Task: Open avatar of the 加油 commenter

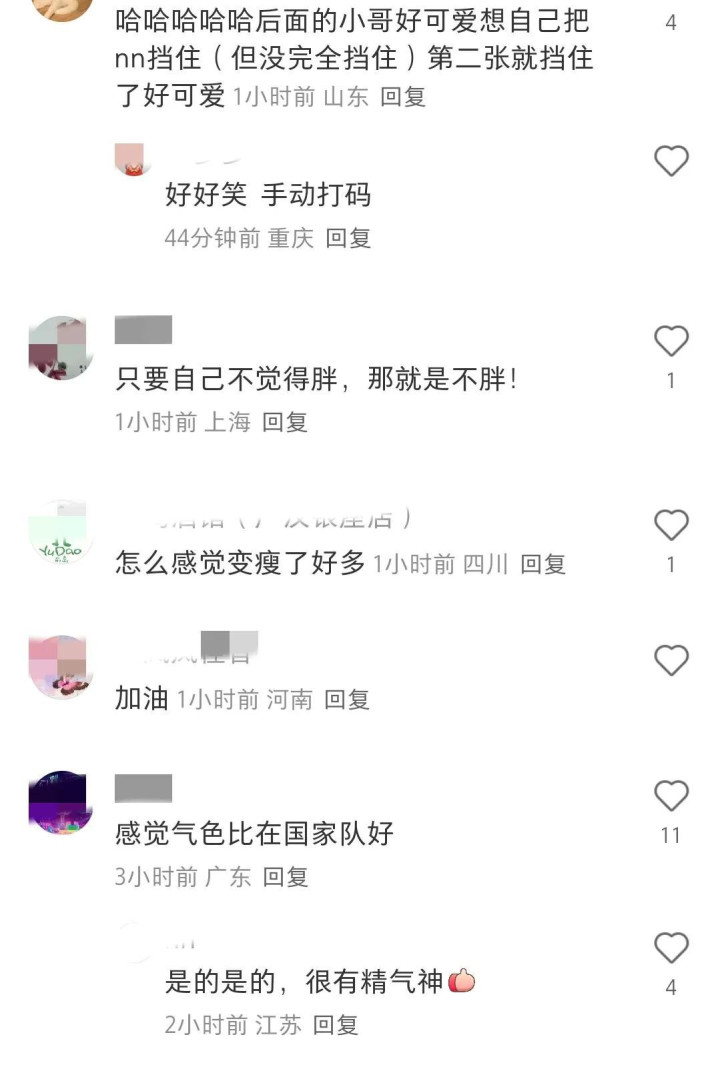Action: click(61, 667)
